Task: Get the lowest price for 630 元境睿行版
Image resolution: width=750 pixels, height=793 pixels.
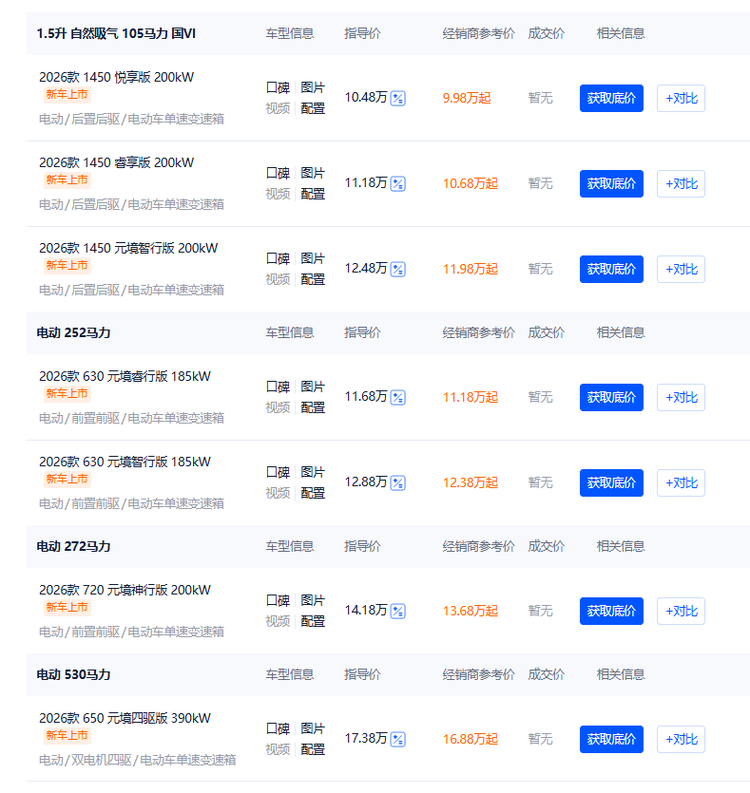Action: tap(611, 397)
